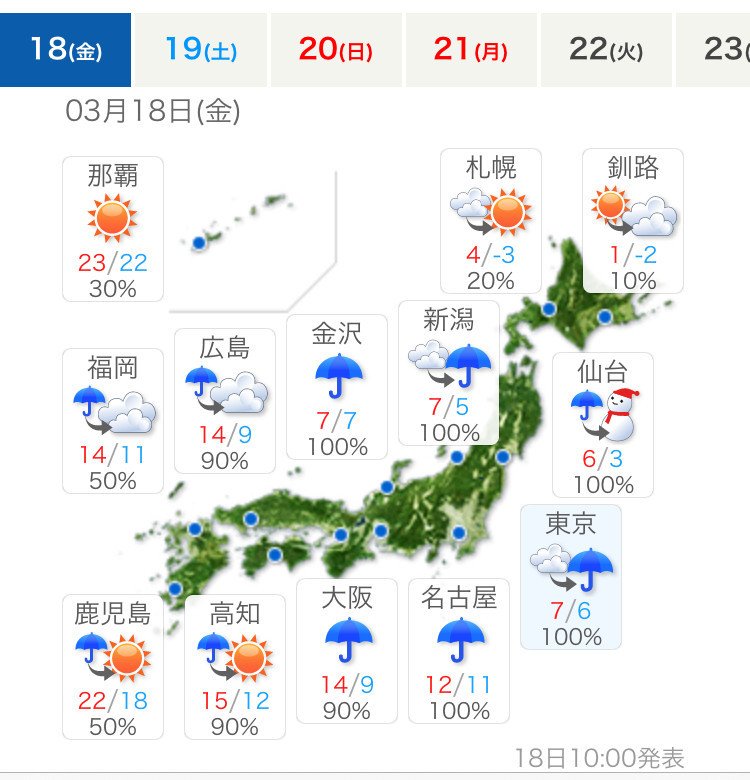This screenshot has width=750, height=780.
Task: View the 大阪 weather details
Action: 347,650
